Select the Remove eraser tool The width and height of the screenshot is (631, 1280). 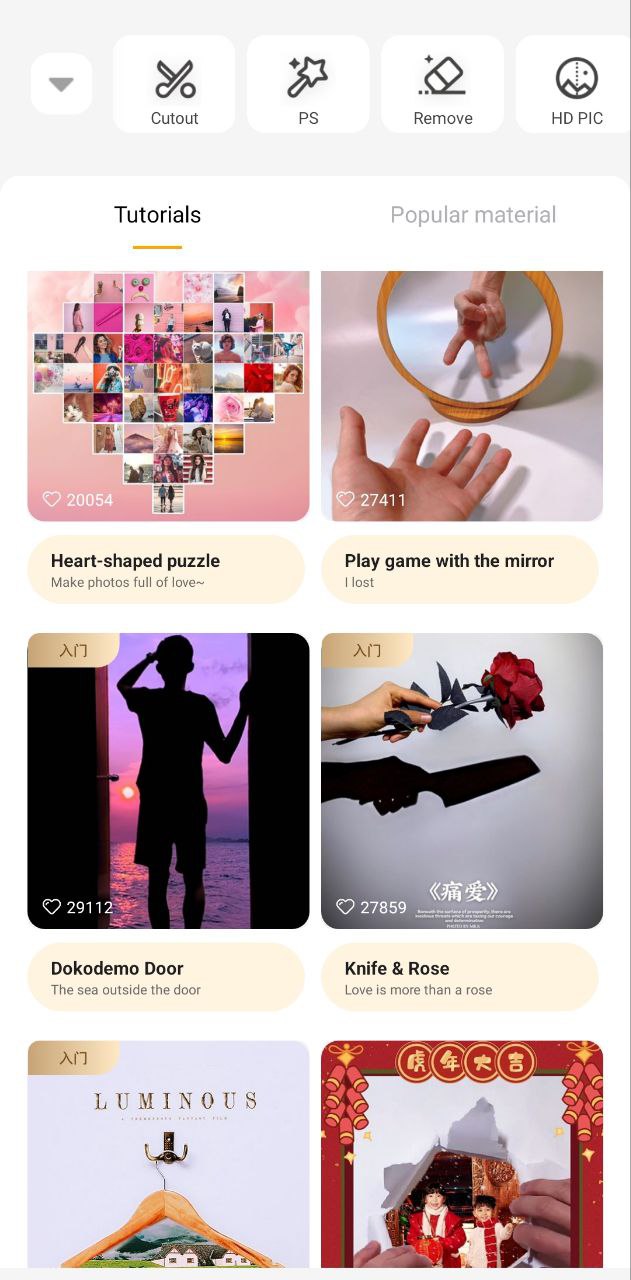pyautogui.click(x=442, y=85)
